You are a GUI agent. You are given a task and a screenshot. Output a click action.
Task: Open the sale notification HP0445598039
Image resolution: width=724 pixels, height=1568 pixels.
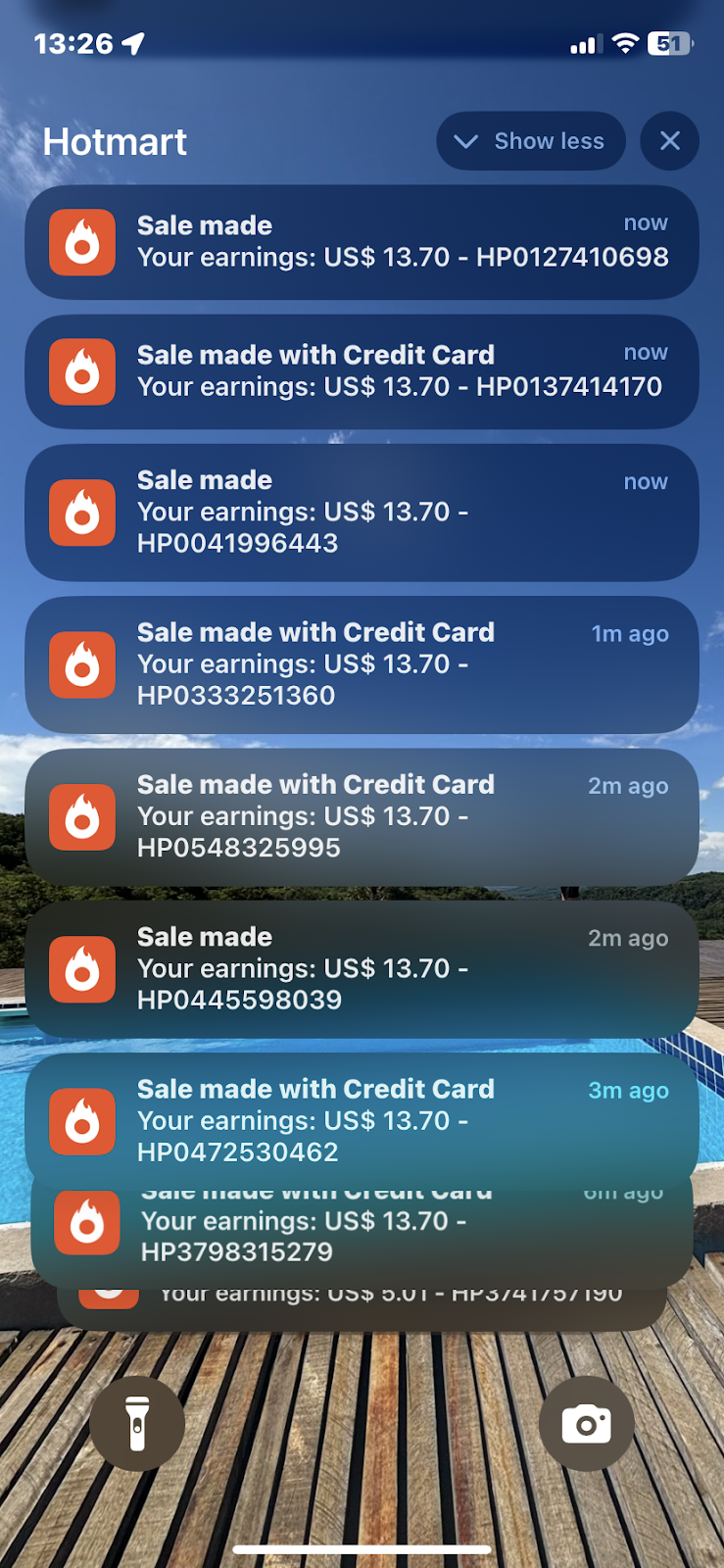point(362,968)
